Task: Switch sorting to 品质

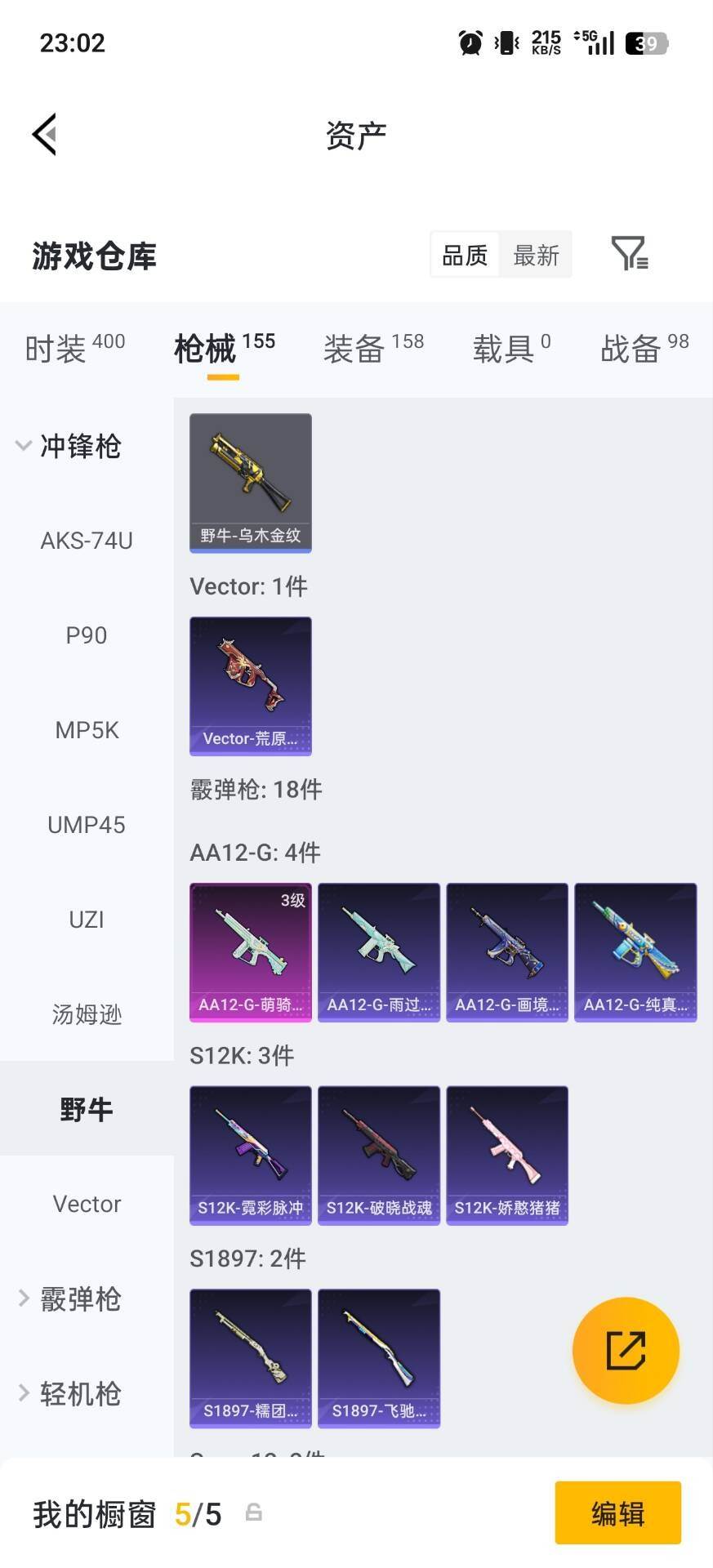Action: (463, 254)
